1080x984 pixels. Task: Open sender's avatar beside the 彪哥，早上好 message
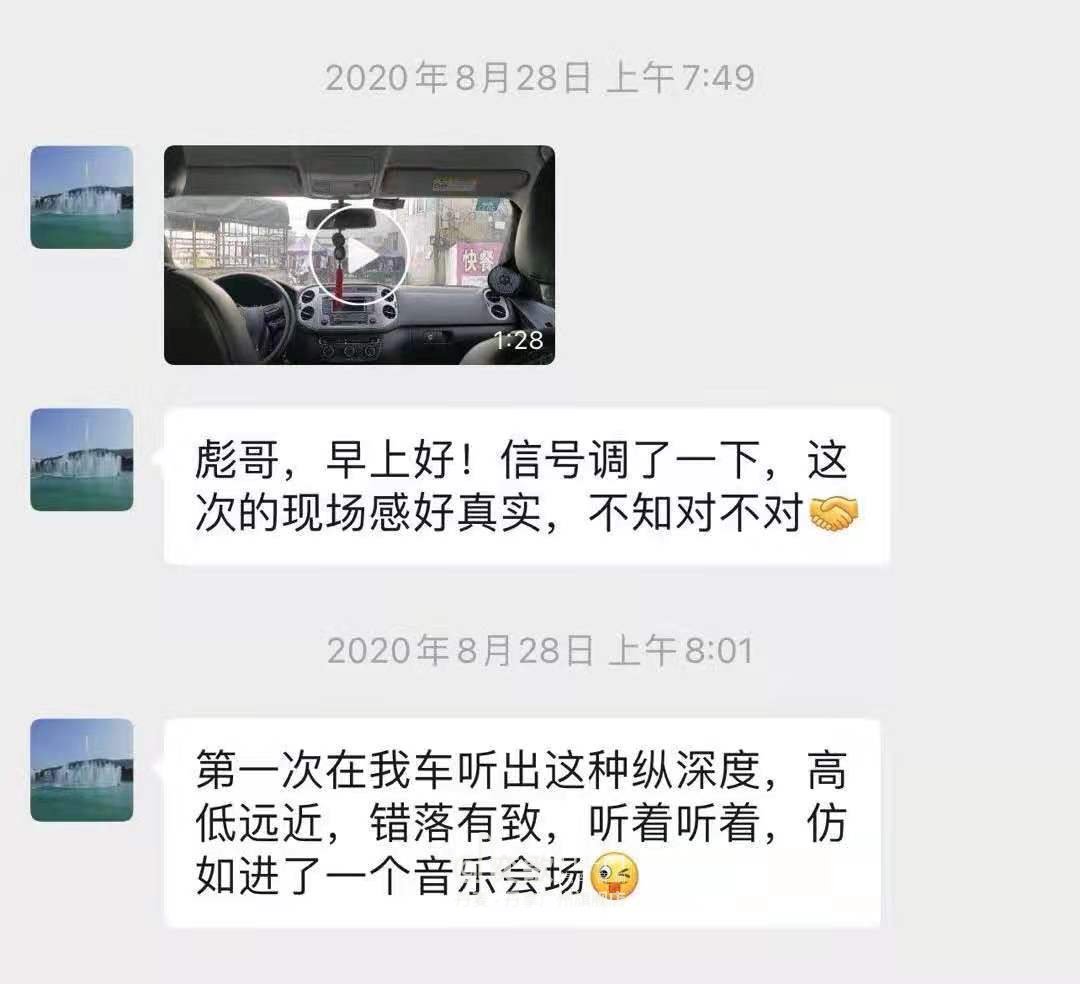tap(81, 459)
